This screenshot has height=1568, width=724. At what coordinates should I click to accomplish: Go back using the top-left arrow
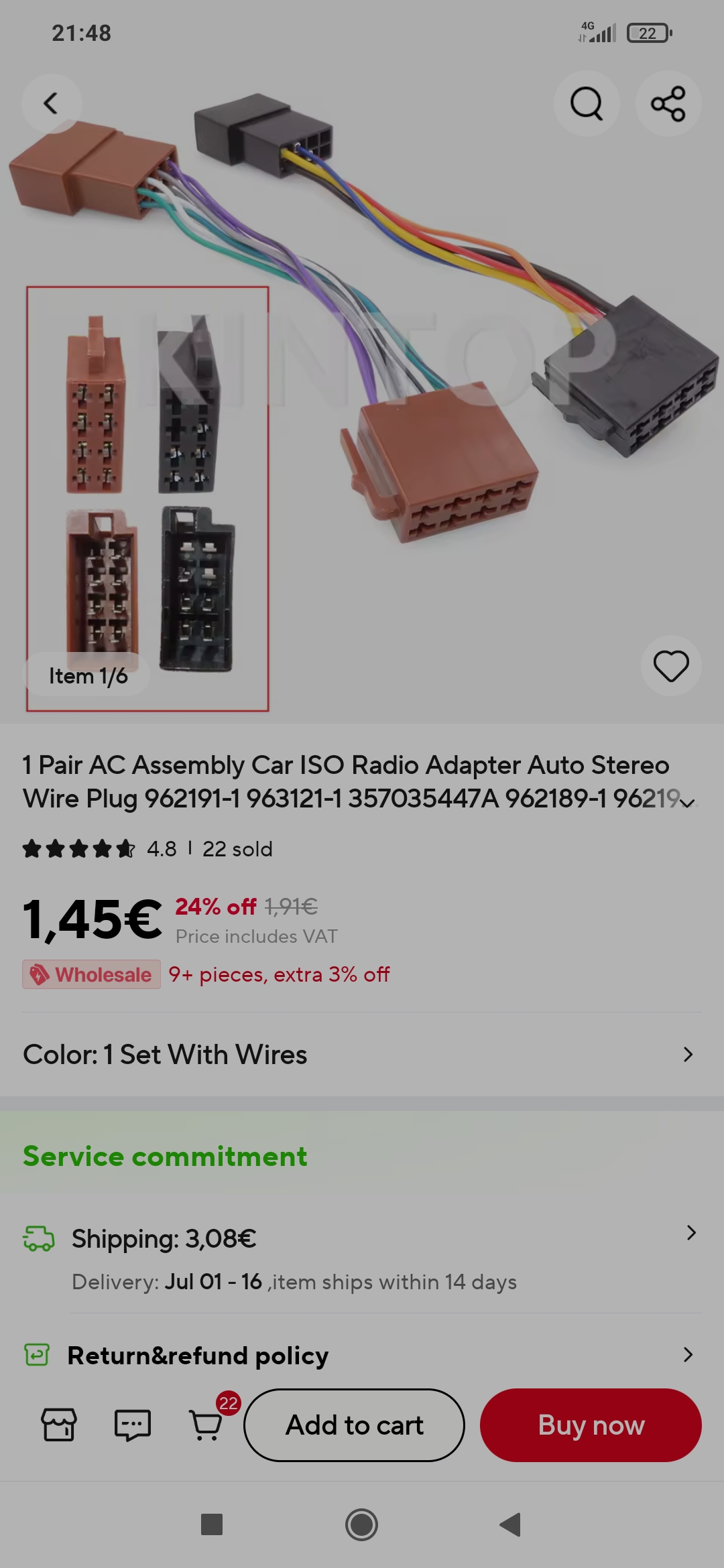tap(51, 104)
